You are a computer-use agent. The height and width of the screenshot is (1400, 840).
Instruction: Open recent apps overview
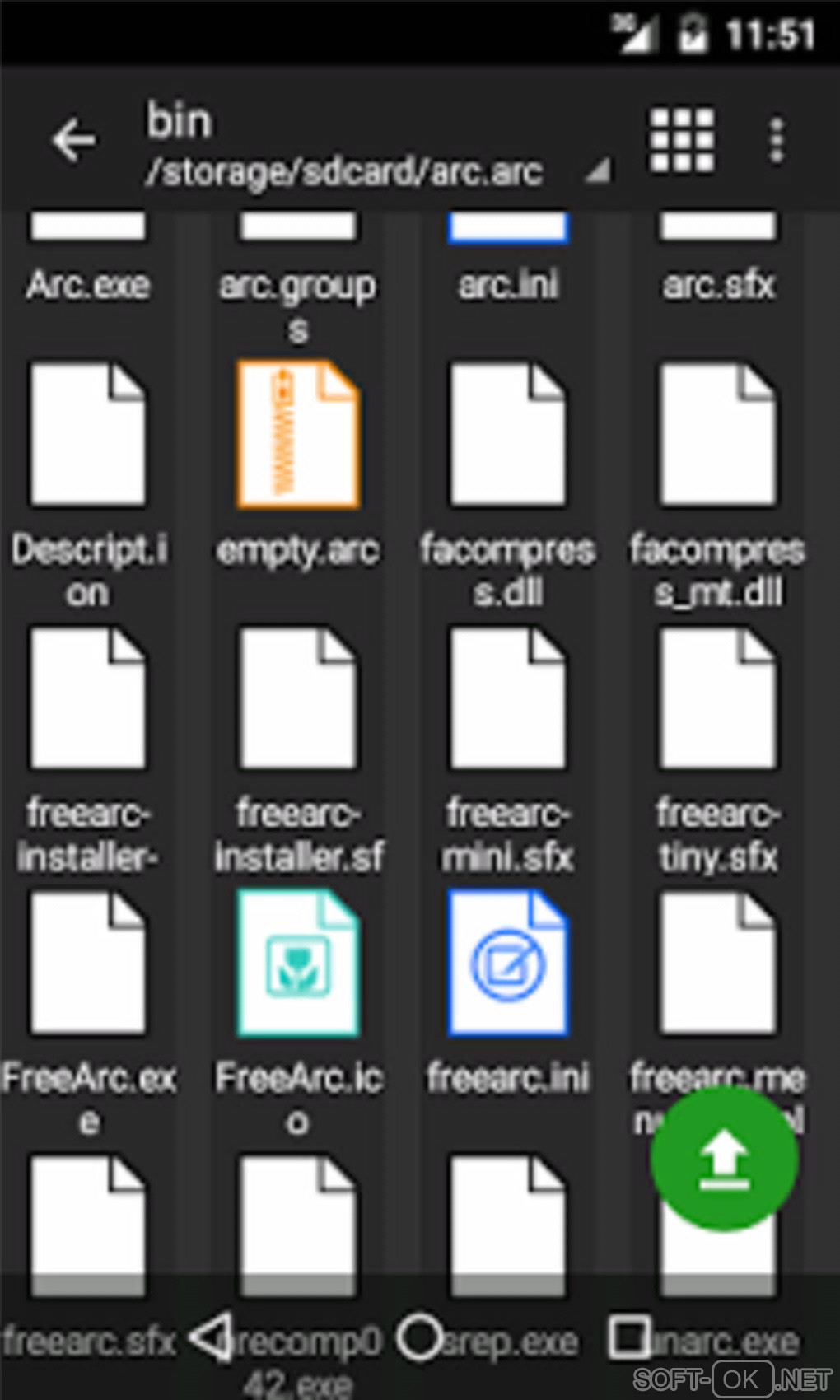tap(629, 1337)
